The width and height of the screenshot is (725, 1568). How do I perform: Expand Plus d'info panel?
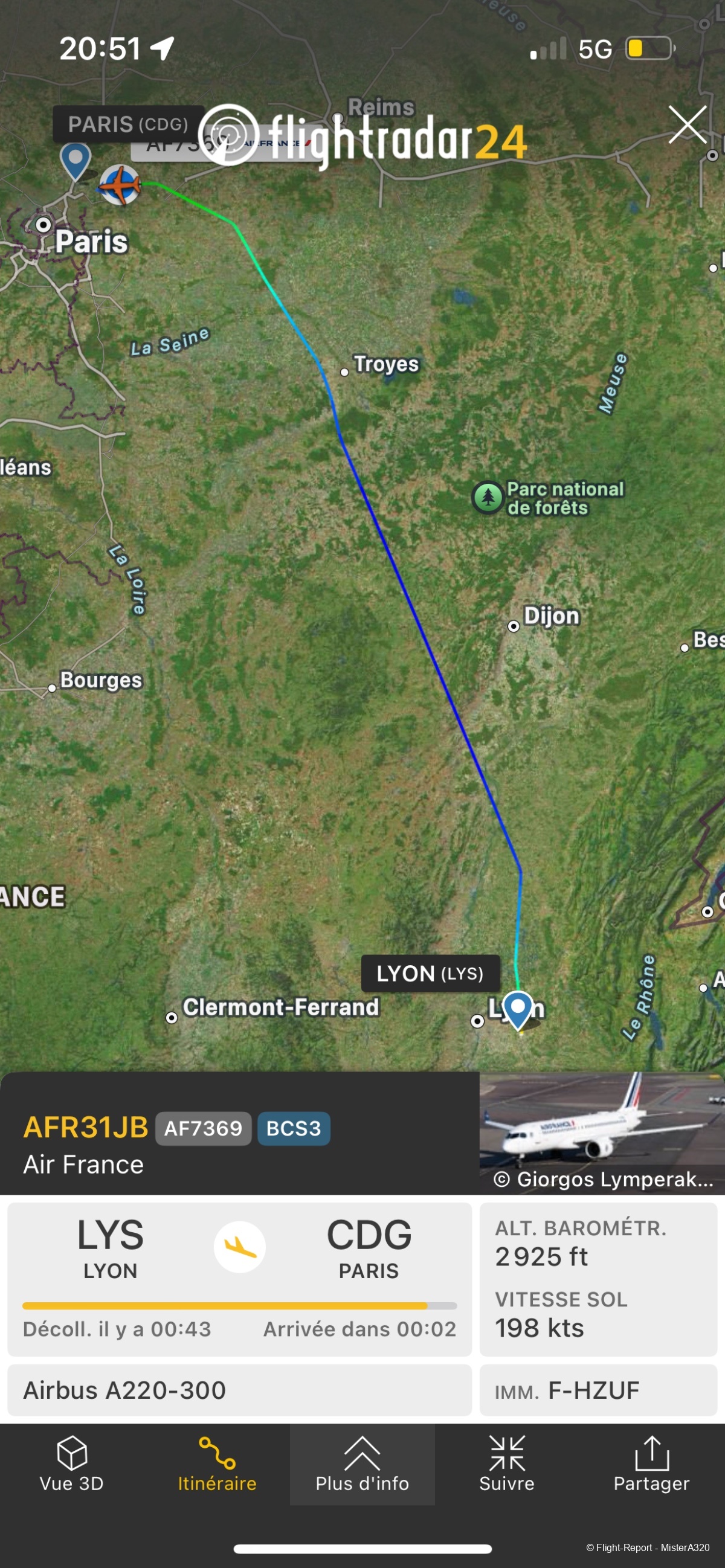pyautogui.click(x=362, y=1464)
